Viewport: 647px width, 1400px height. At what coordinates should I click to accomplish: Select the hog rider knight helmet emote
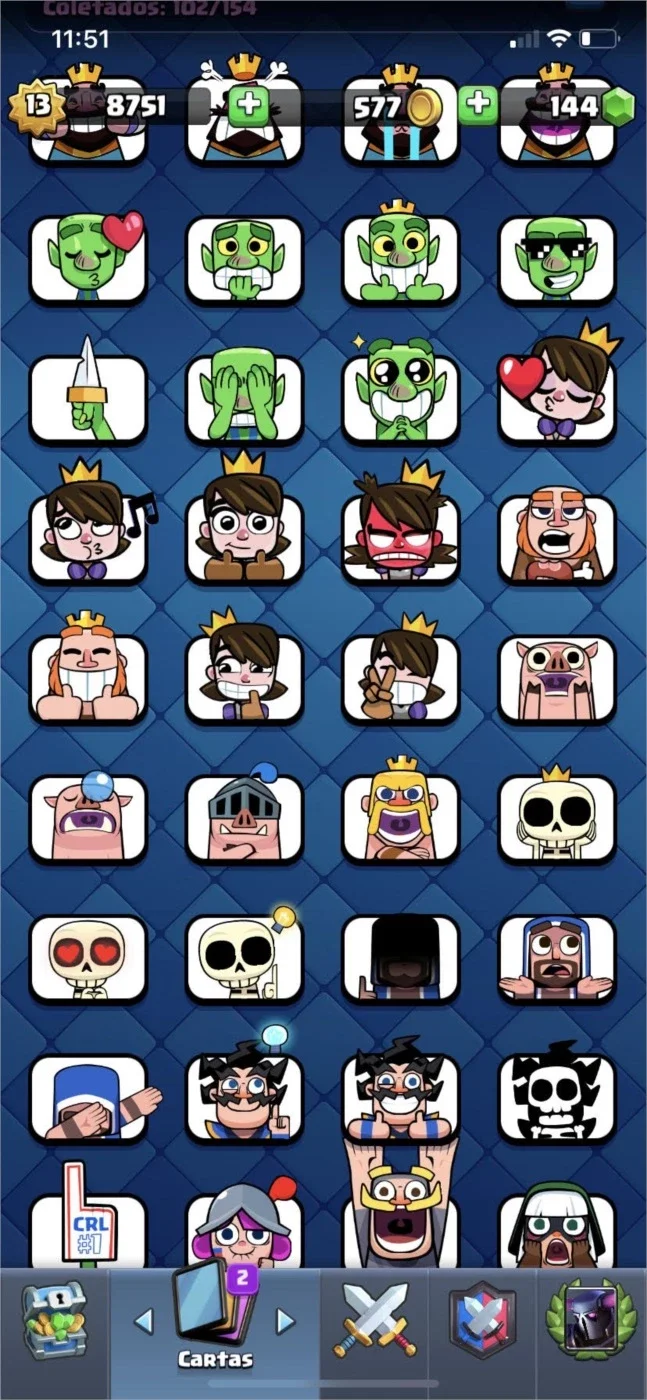point(244,819)
